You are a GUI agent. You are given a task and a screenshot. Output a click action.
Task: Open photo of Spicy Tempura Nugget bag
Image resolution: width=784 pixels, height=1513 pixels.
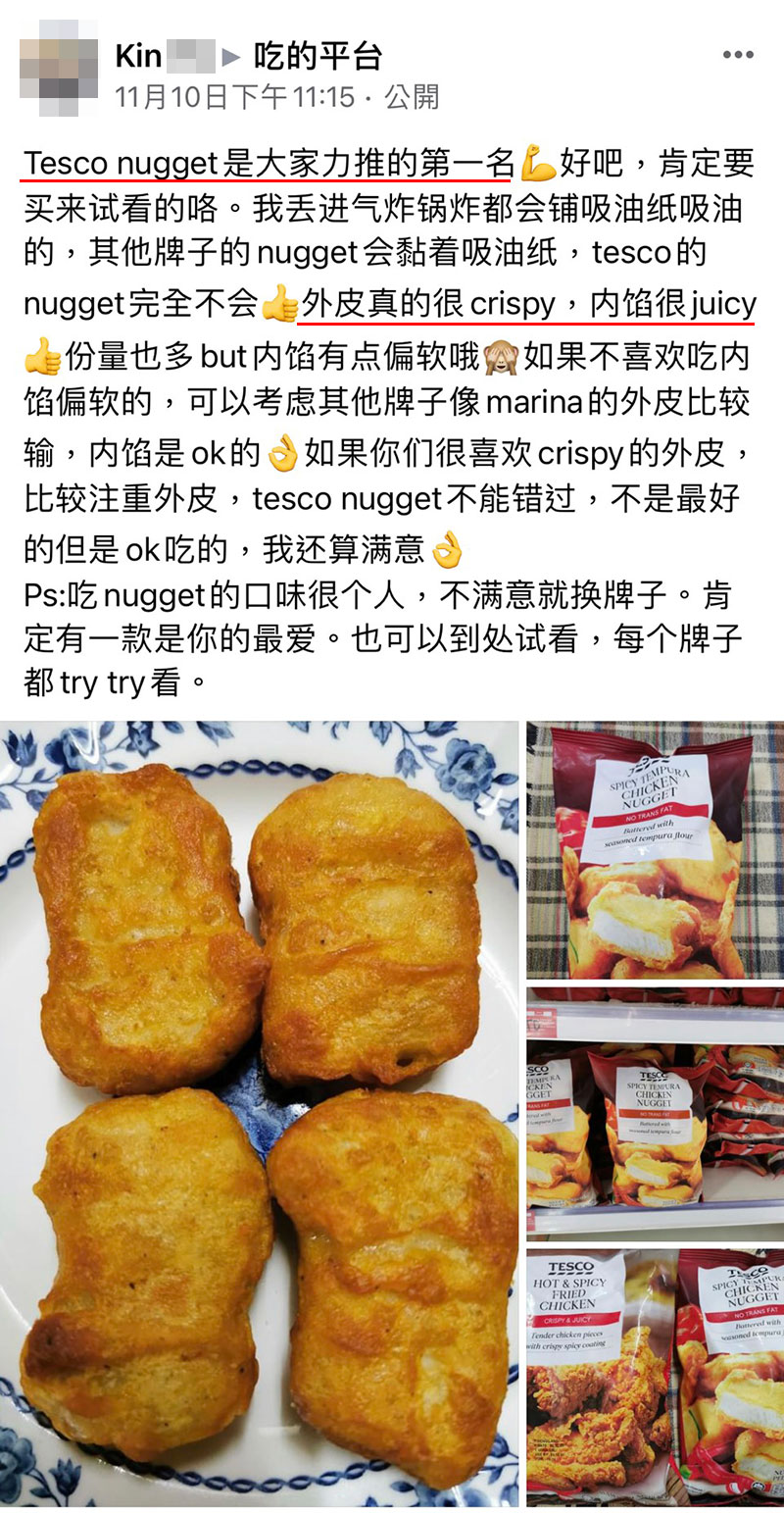655,850
